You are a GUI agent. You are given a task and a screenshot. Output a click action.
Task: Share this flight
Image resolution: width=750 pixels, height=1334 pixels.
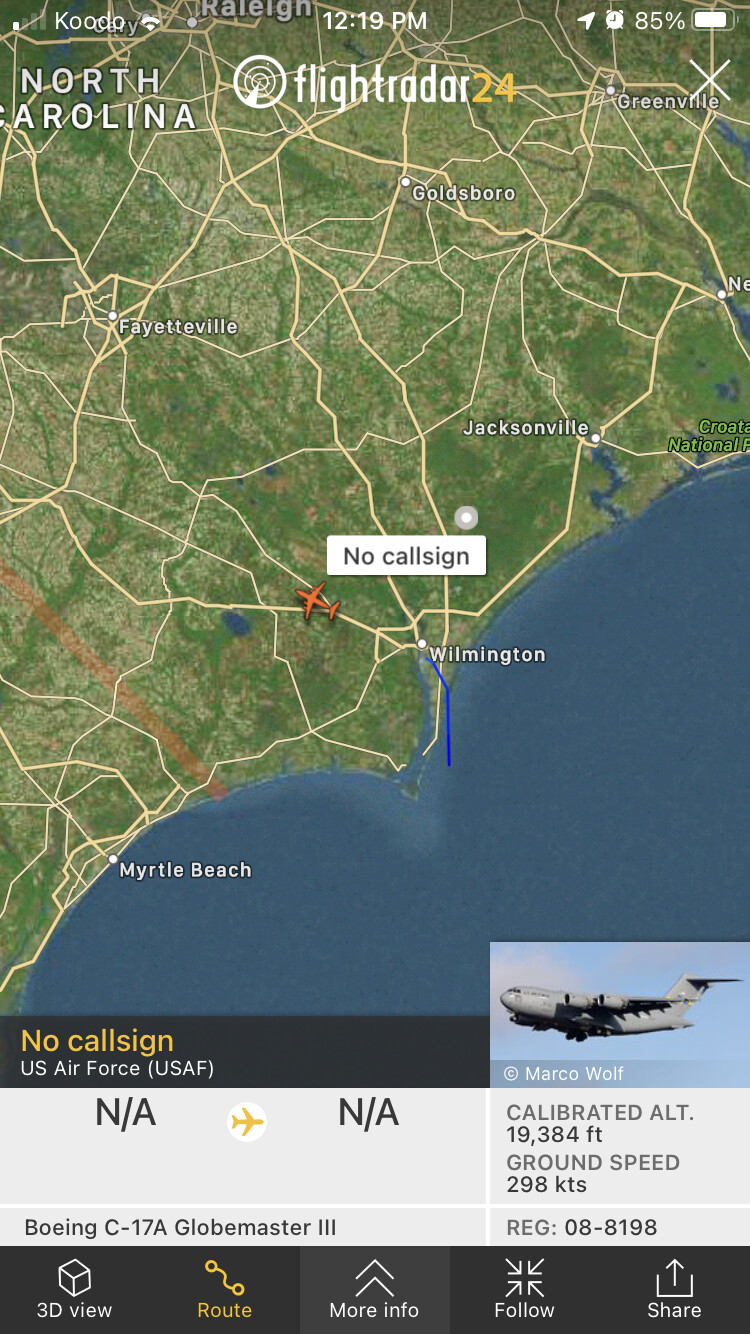pos(674,1289)
